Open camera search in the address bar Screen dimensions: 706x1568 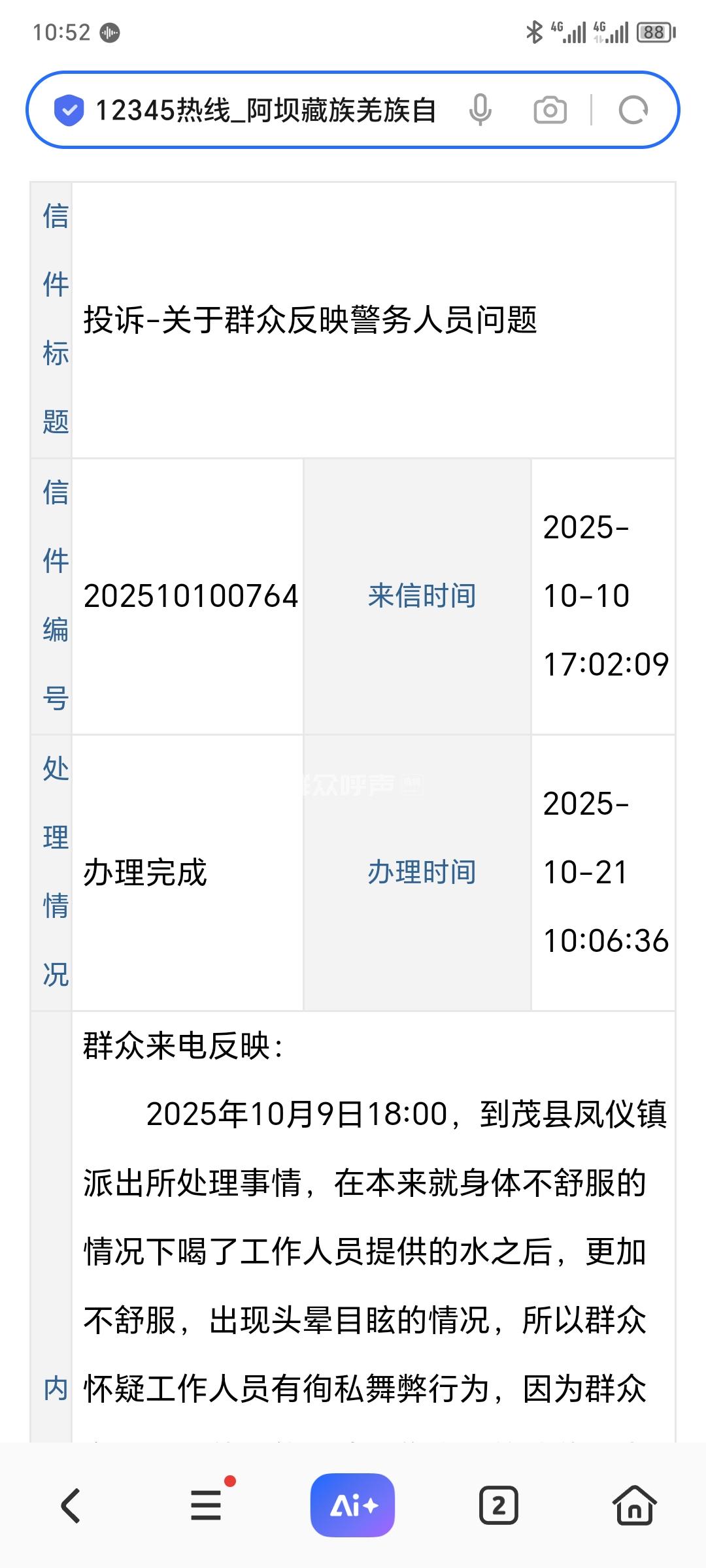pyautogui.click(x=550, y=110)
